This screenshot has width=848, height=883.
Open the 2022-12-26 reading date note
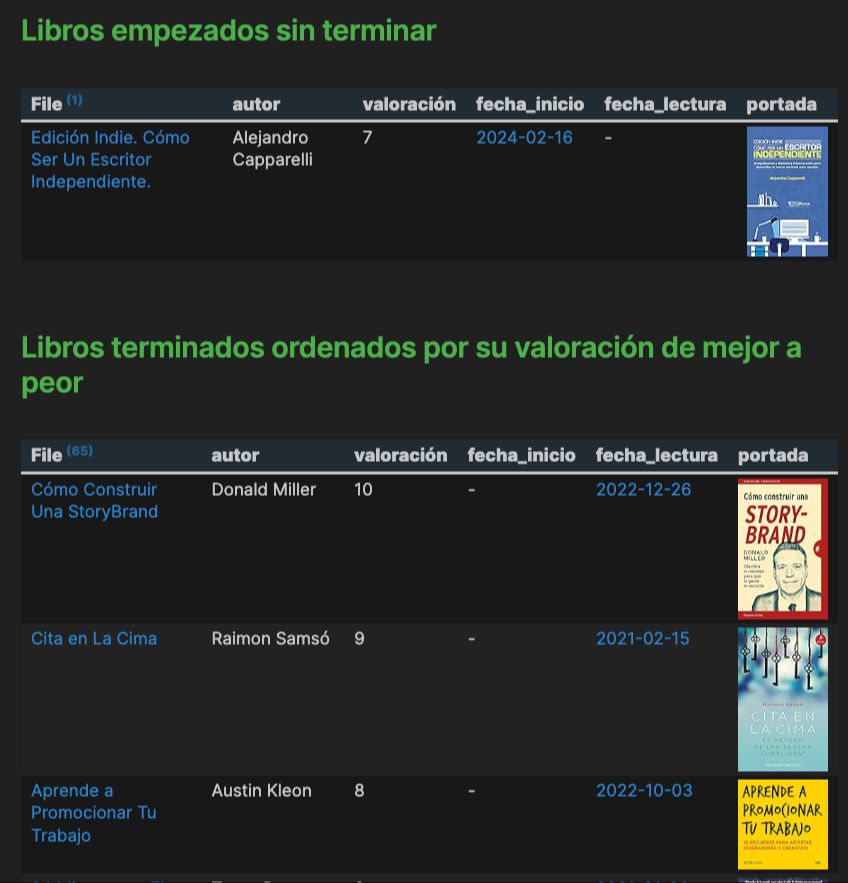[x=643, y=490]
